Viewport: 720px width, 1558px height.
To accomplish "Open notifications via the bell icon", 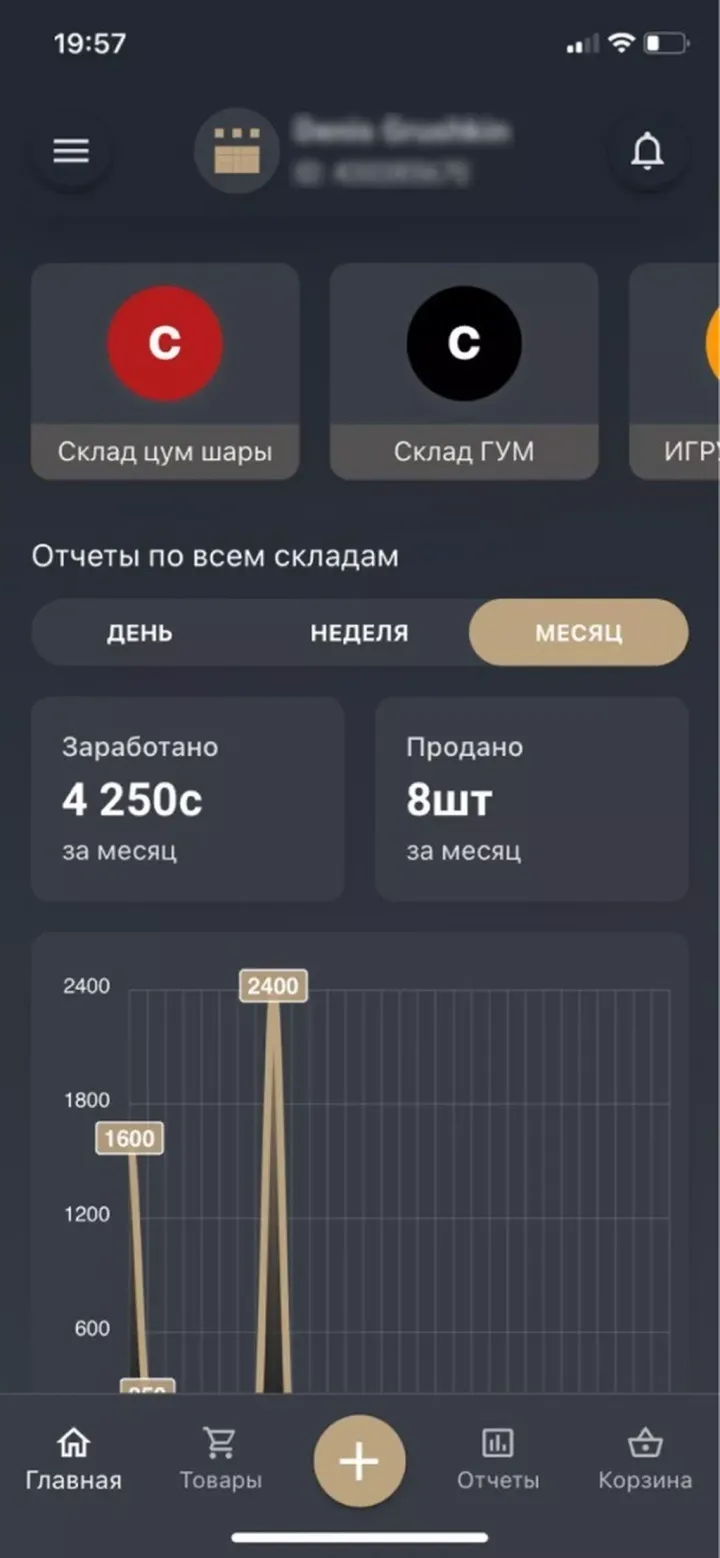I will click(x=647, y=151).
